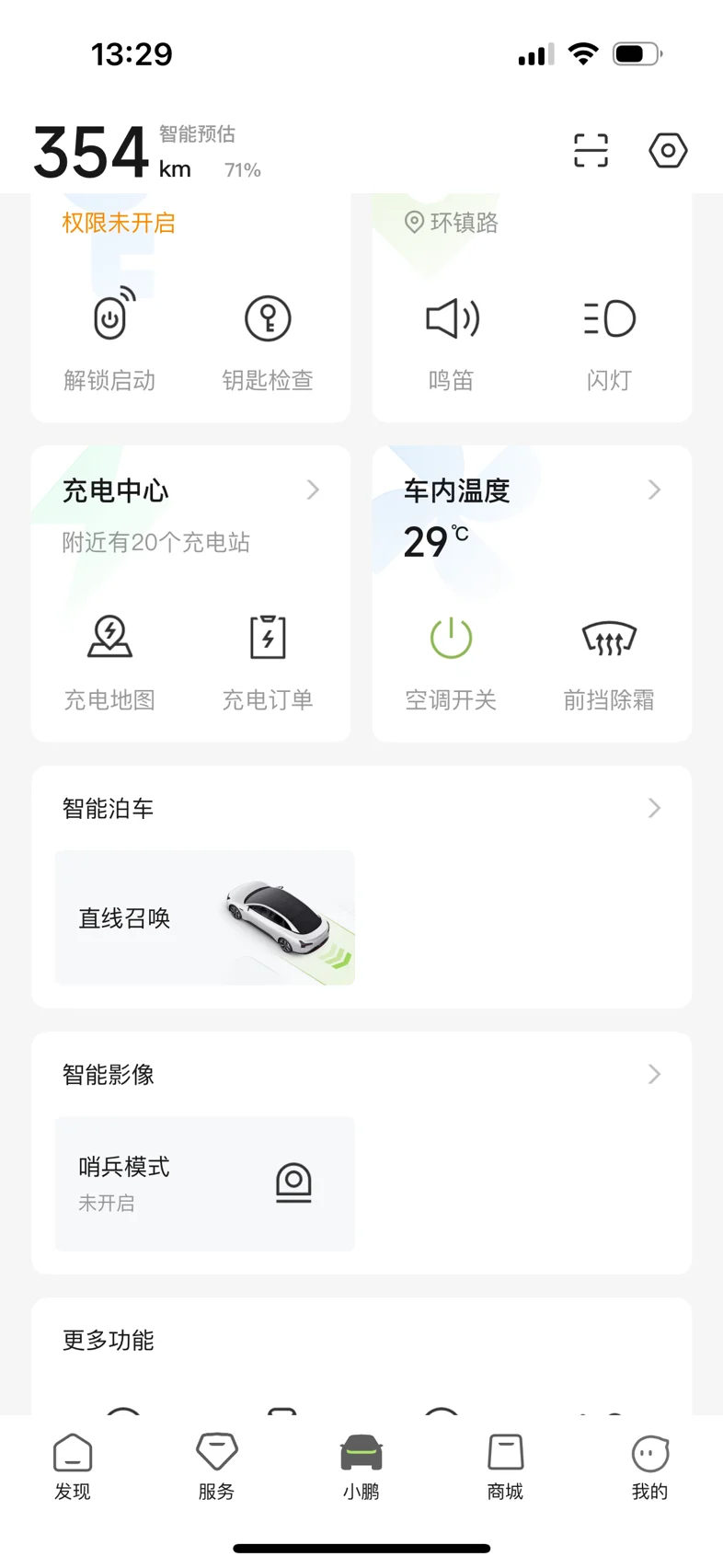Expand the 智能泊车 smart parking section
The width and height of the screenshot is (723, 1568).
361,809
